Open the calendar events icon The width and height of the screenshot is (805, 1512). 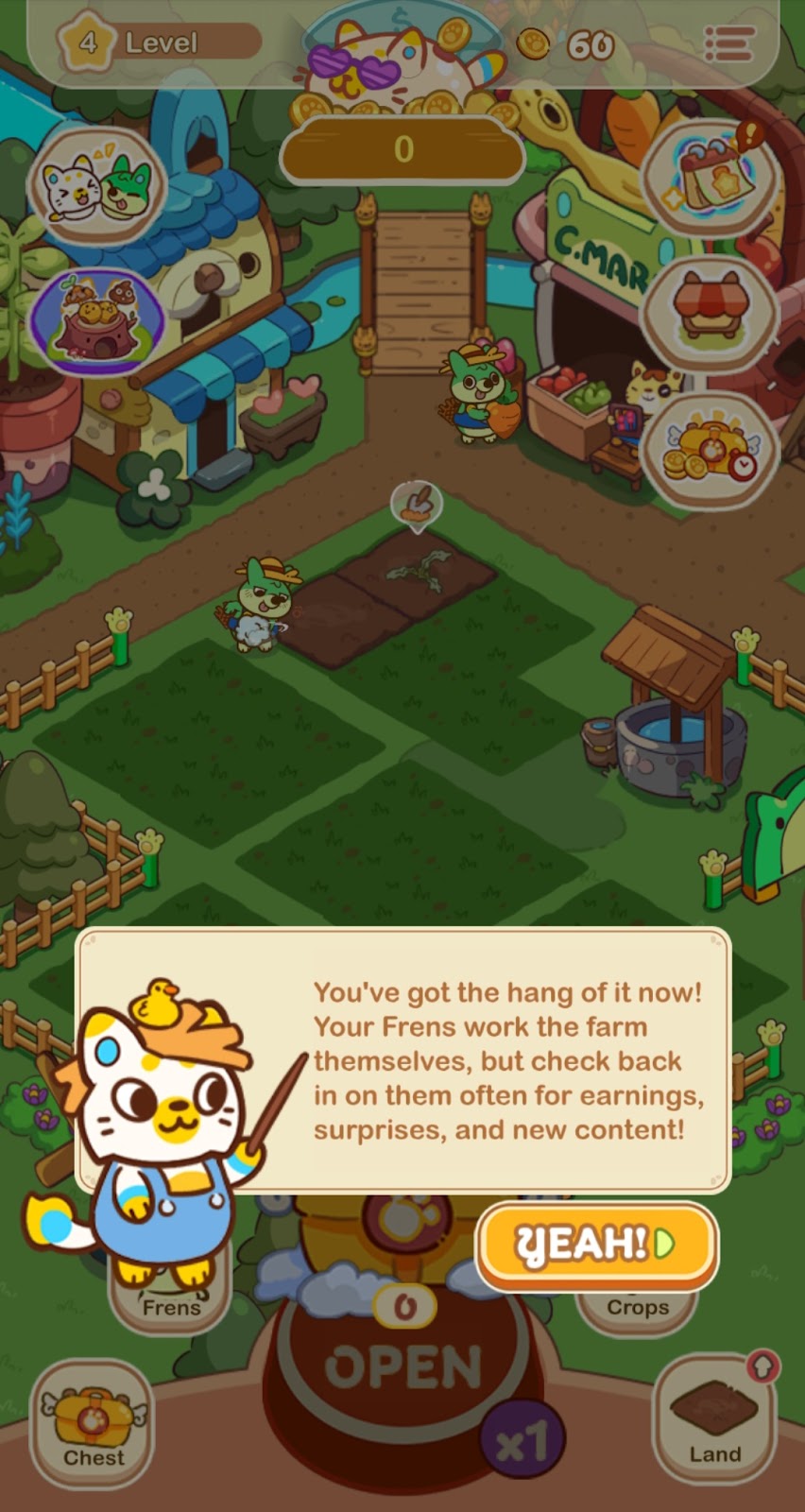click(x=711, y=174)
